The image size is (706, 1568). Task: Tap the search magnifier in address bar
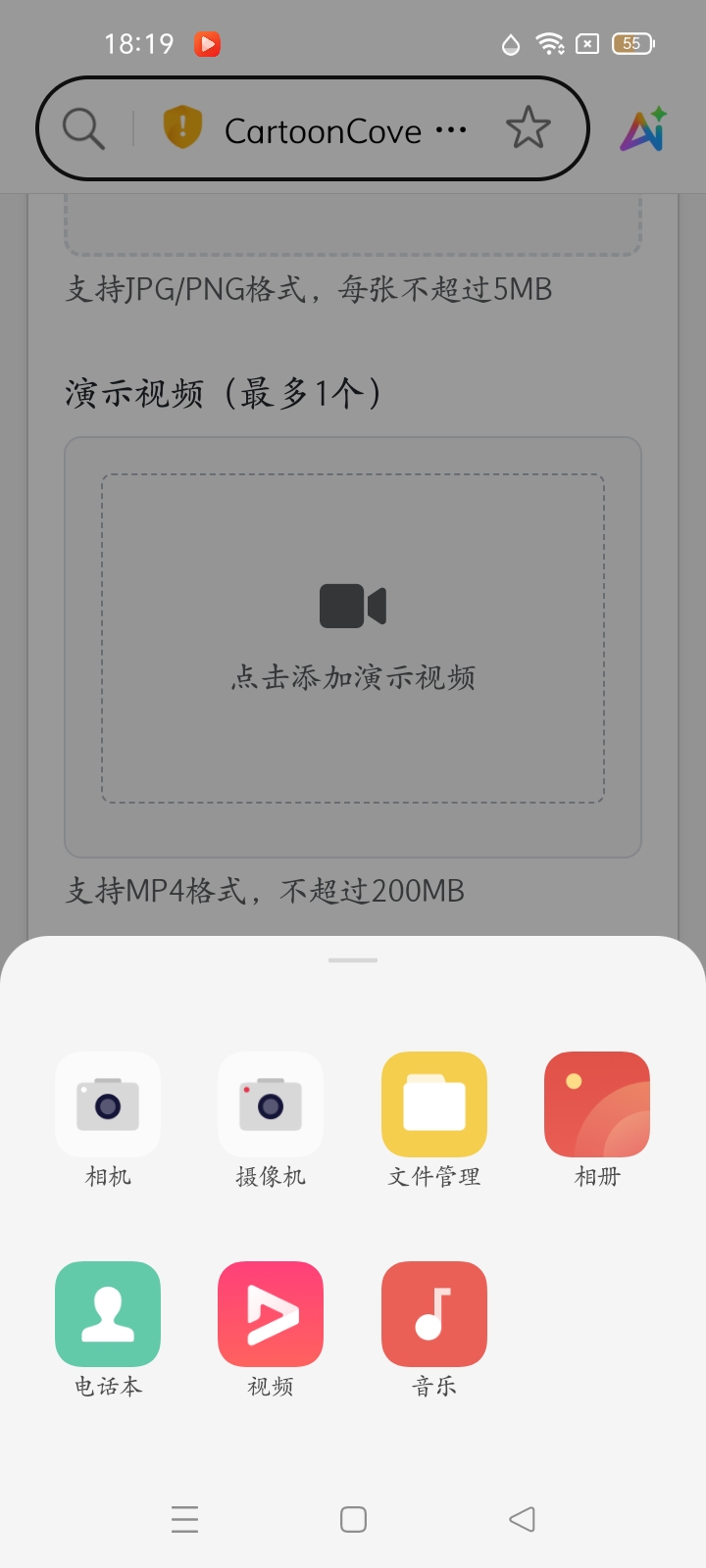pos(83,128)
